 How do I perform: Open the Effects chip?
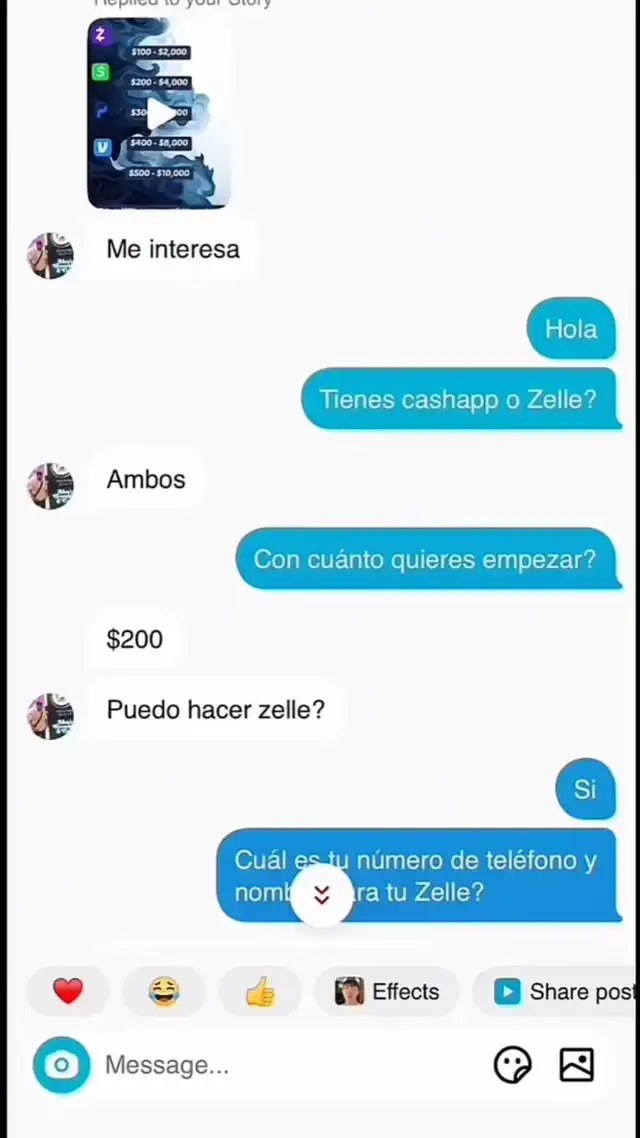(x=387, y=992)
